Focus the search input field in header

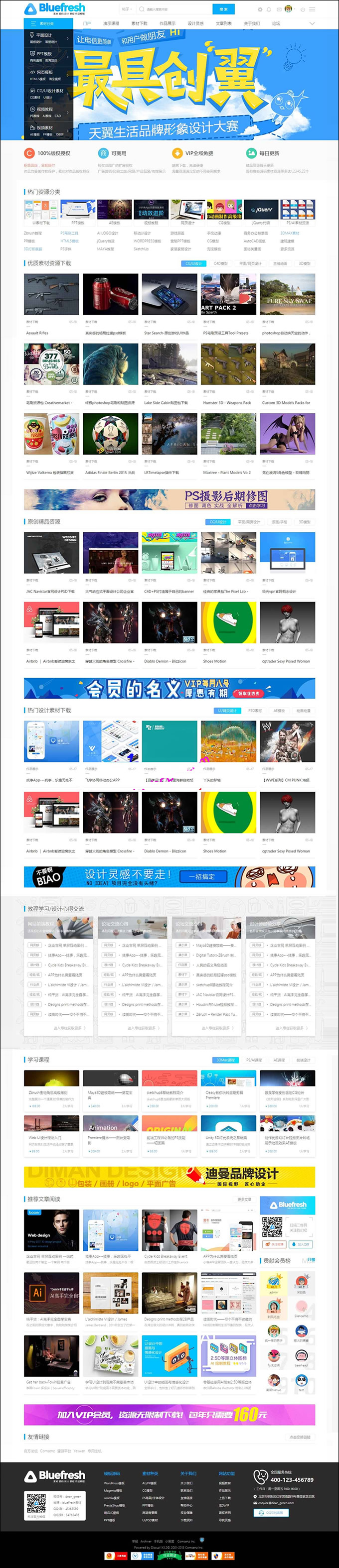pyautogui.click(x=174, y=9)
